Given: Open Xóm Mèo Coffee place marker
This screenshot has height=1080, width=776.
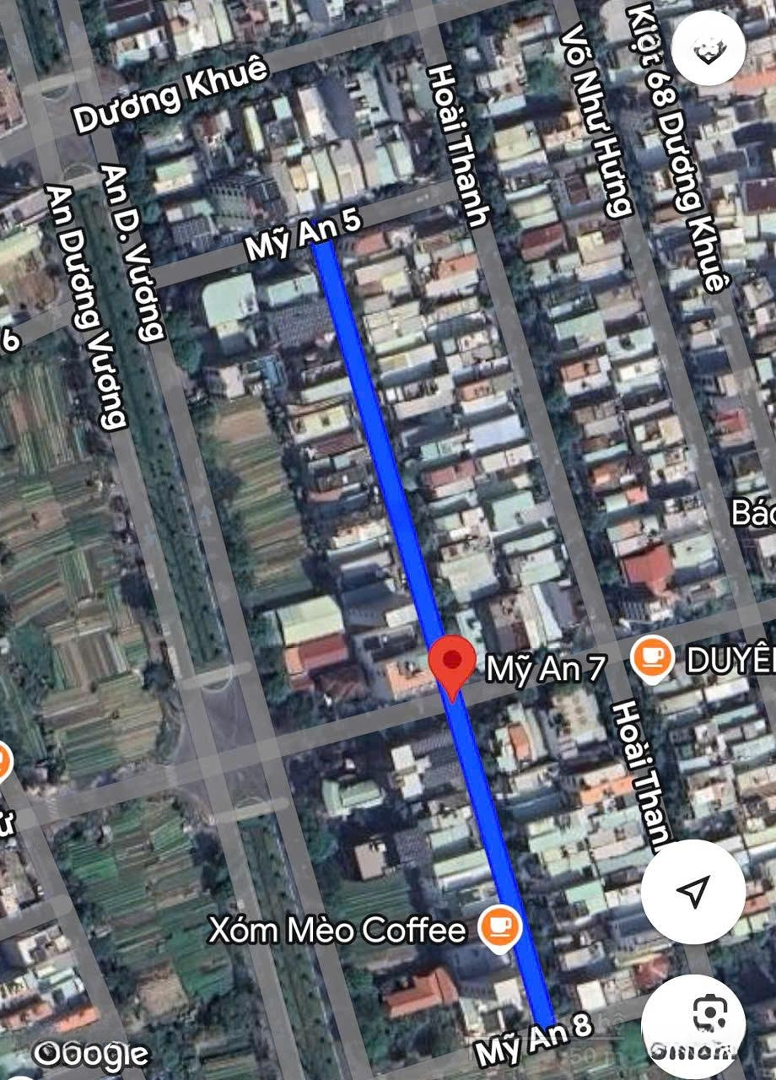Looking at the screenshot, I should coord(499,929).
